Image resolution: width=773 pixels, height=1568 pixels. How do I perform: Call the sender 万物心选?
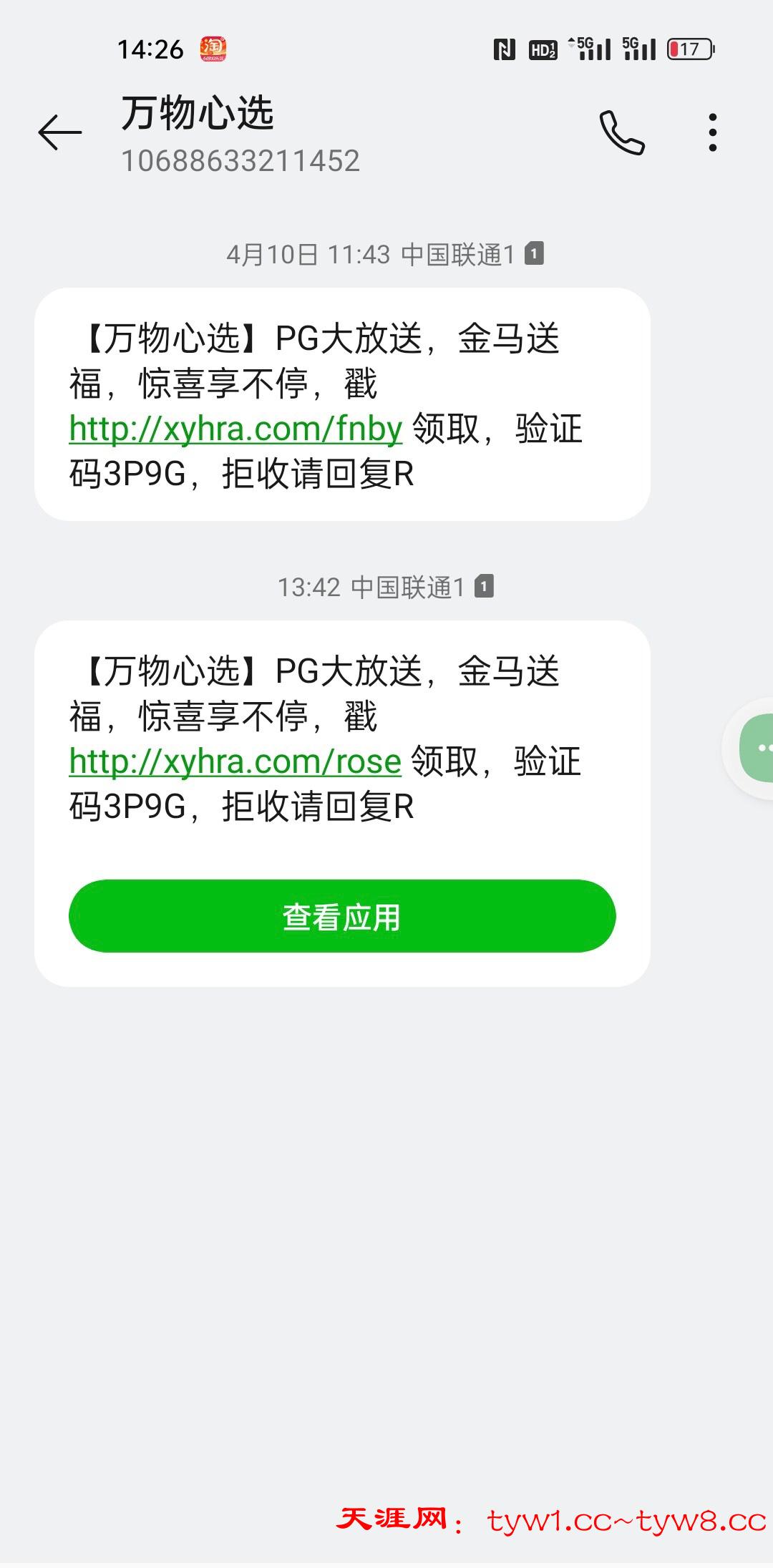click(621, 132)
